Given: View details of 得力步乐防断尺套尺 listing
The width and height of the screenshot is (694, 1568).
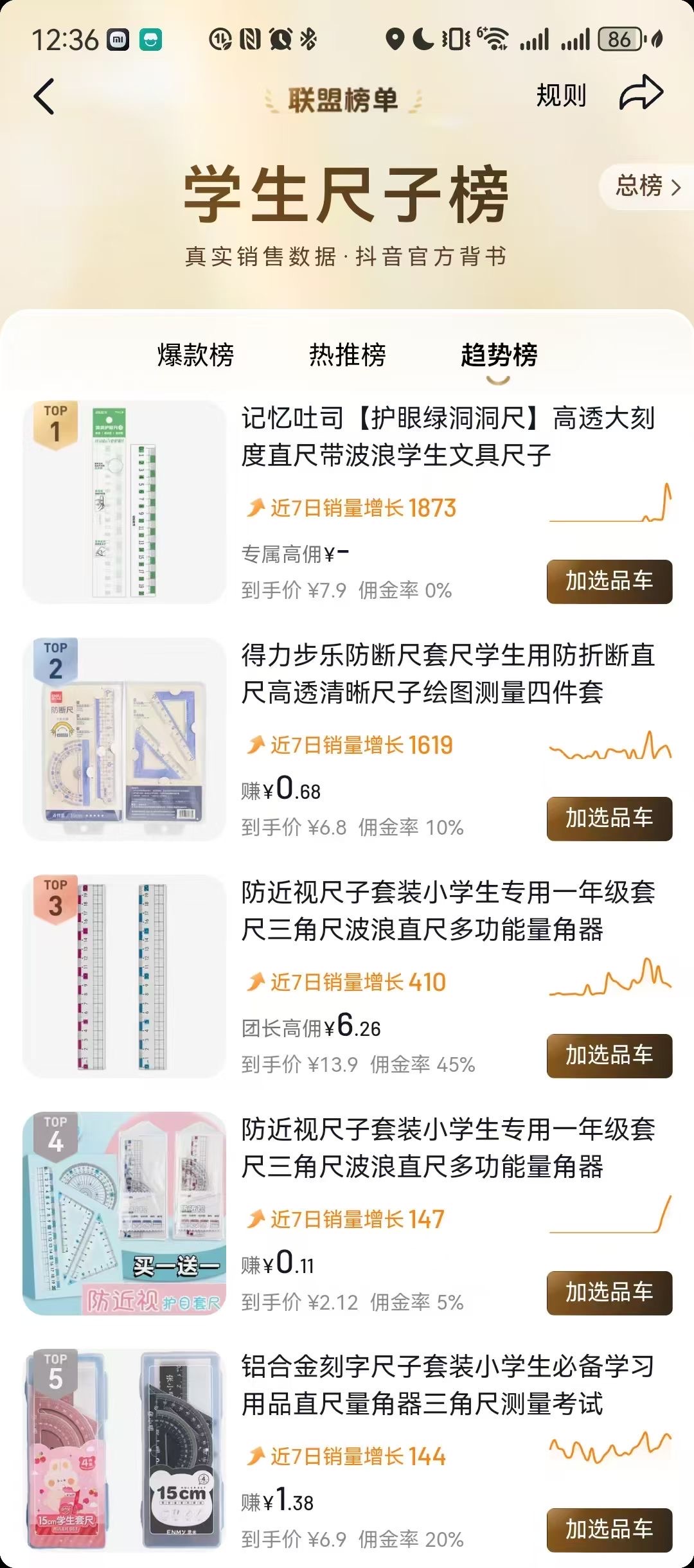Looking at the screenshot, I should [447, 673].
